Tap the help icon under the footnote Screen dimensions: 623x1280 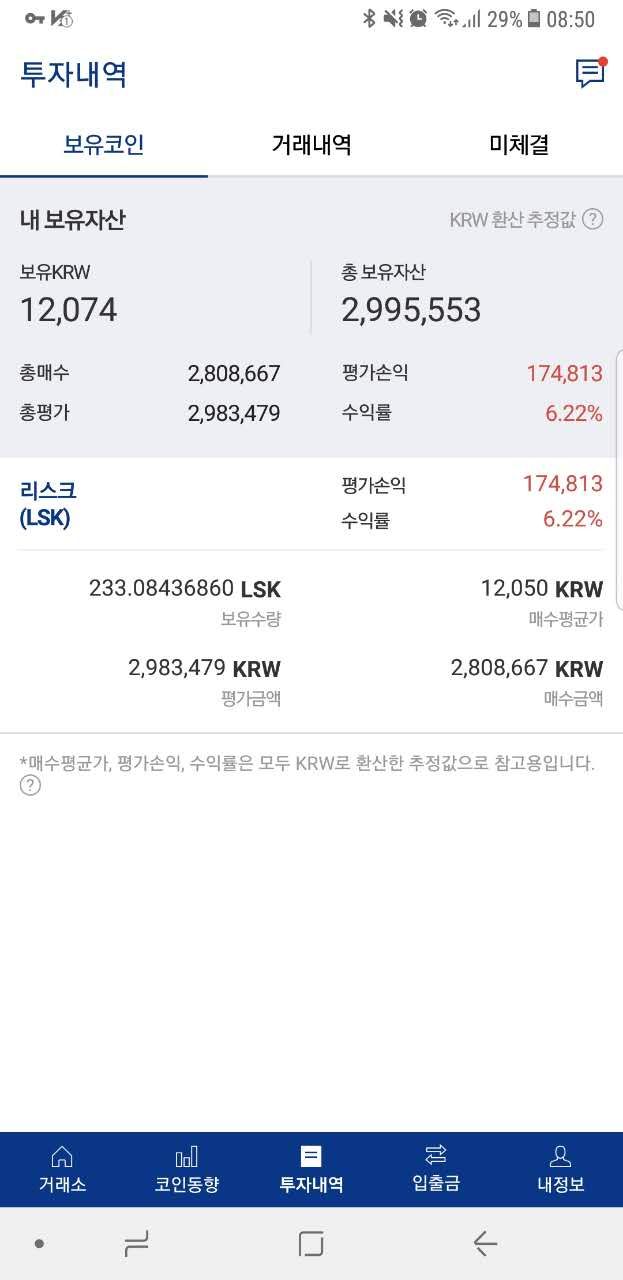(30, 785)
